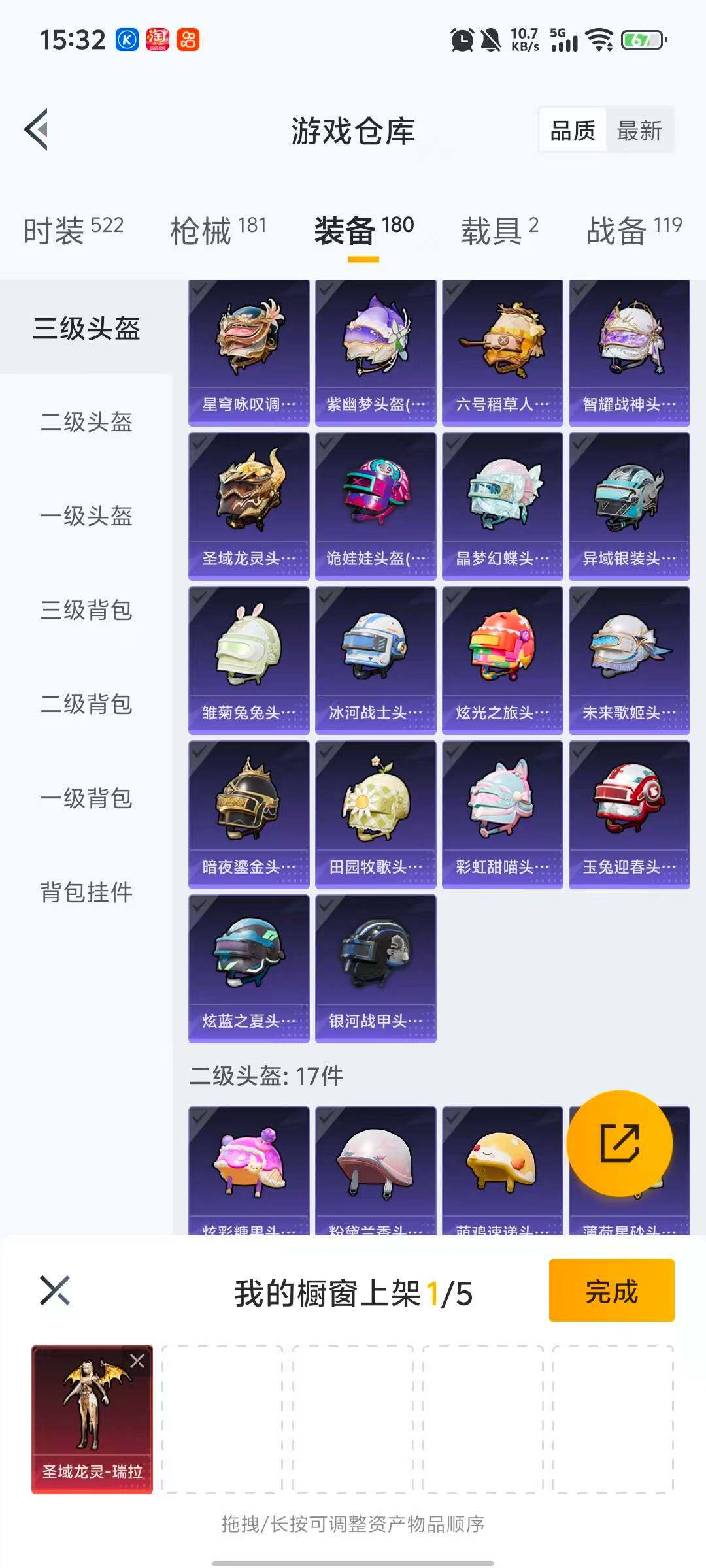
Task: Click the back arrow at top left
Action: 37,128
